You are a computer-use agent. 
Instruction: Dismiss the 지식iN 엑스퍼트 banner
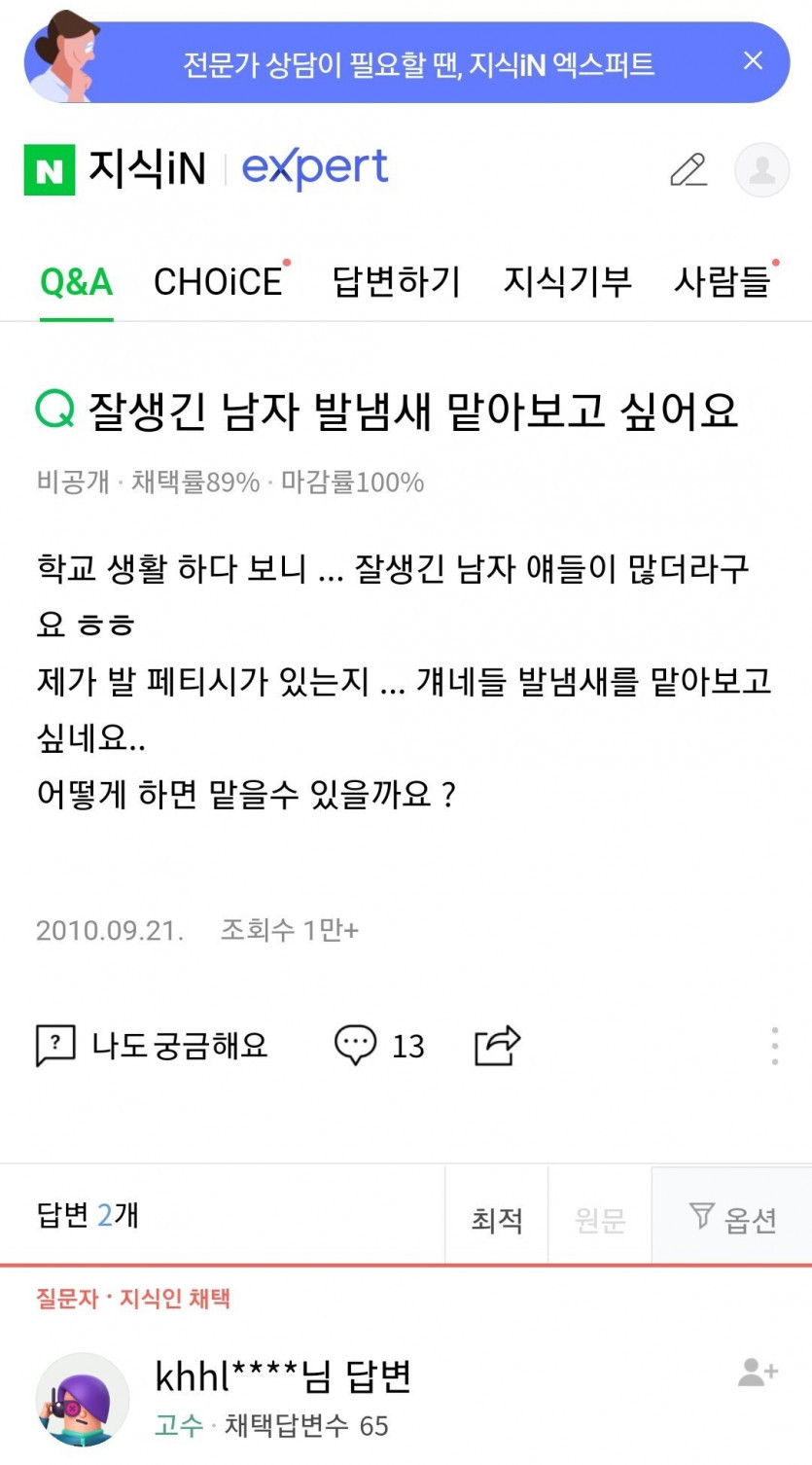(753, 61)
